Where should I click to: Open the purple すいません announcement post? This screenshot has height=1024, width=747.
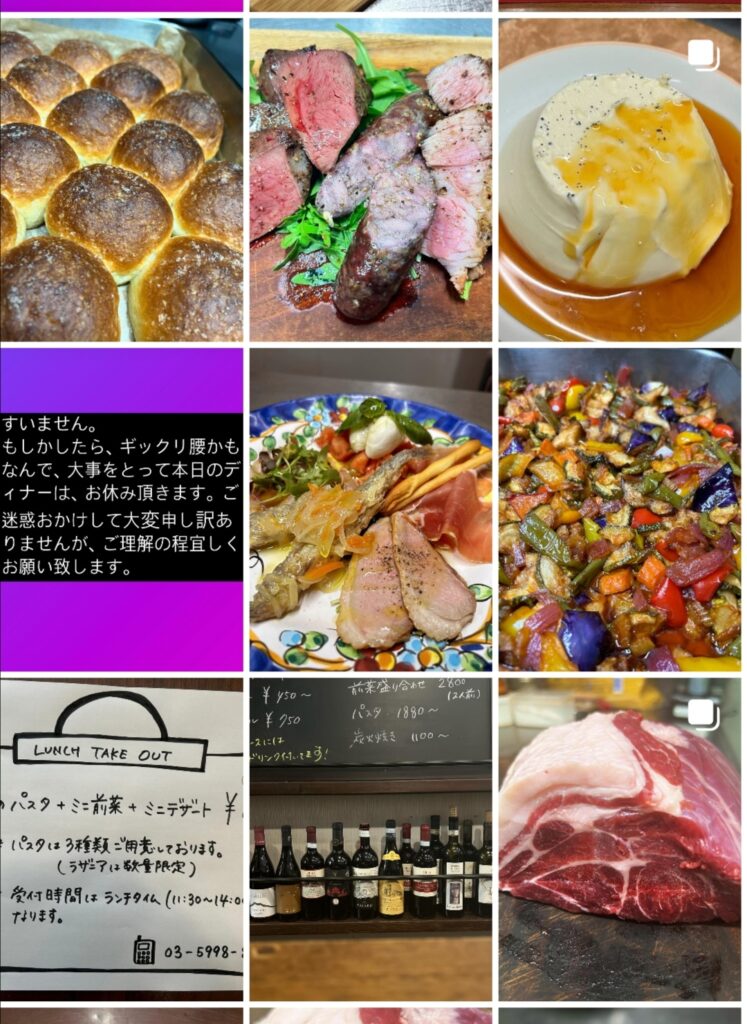pyautogui.click(x=120, y=510)
